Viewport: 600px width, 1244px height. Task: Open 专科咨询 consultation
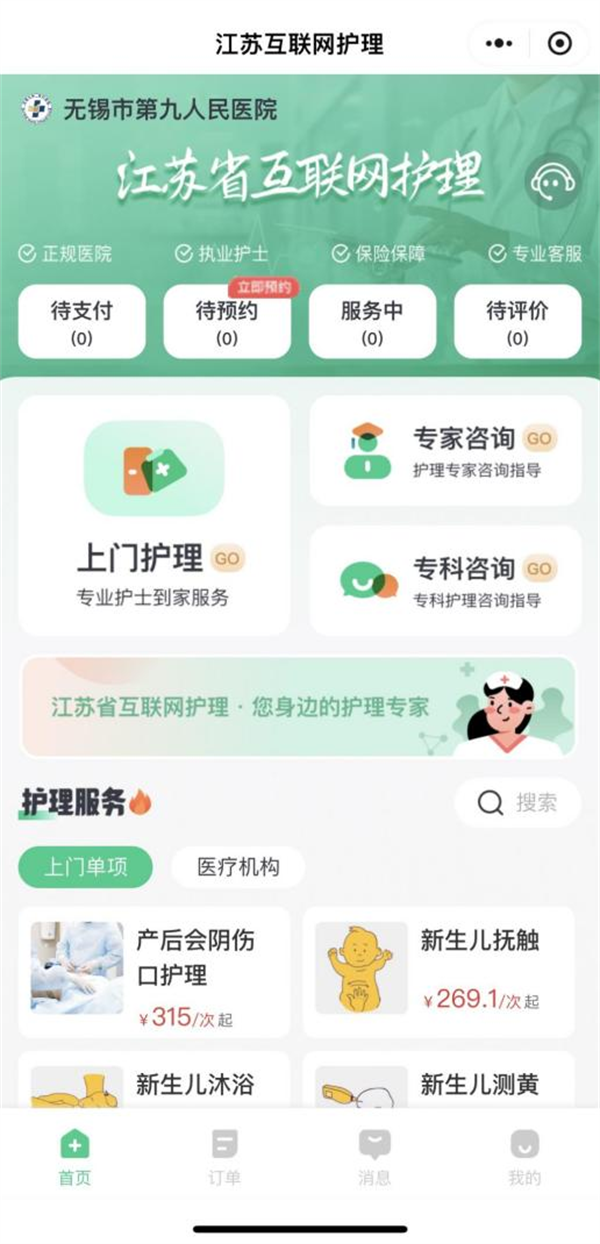click(x=445, y=581)
